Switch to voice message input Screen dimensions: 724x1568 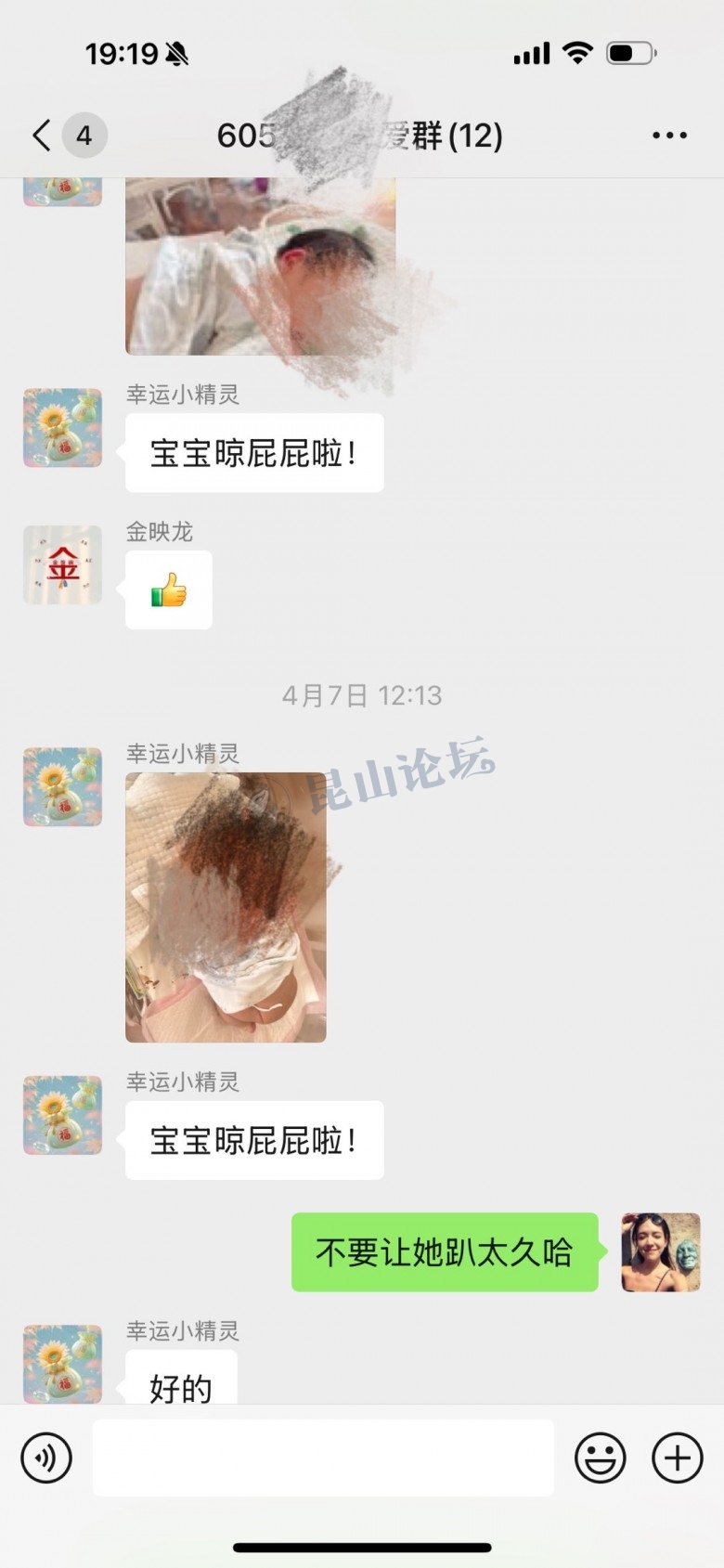(46, 1458)
